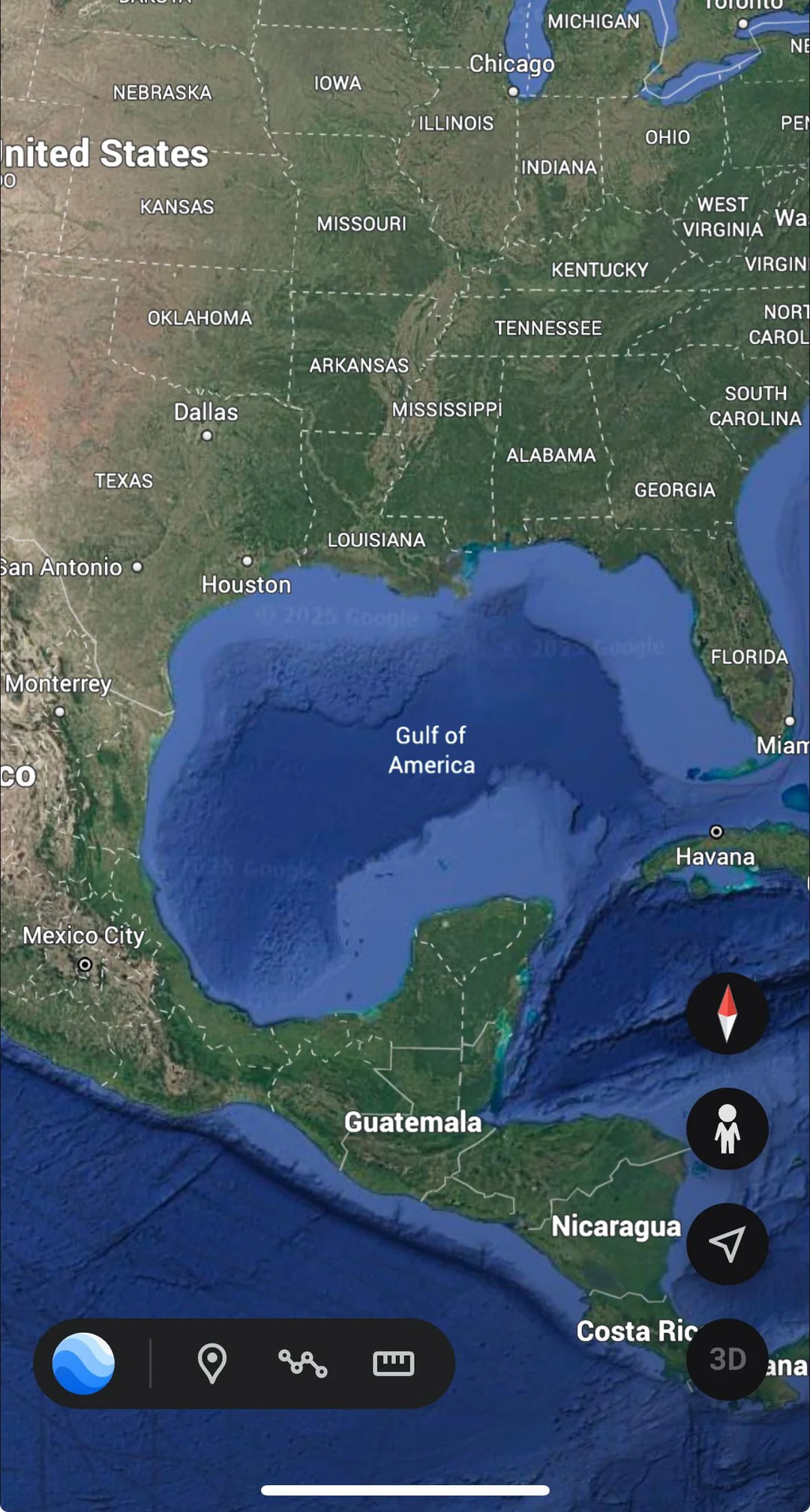Tap the my location arrow button
The height and width of the screenshot is (1512, 810).
[x=727, y=1242]
